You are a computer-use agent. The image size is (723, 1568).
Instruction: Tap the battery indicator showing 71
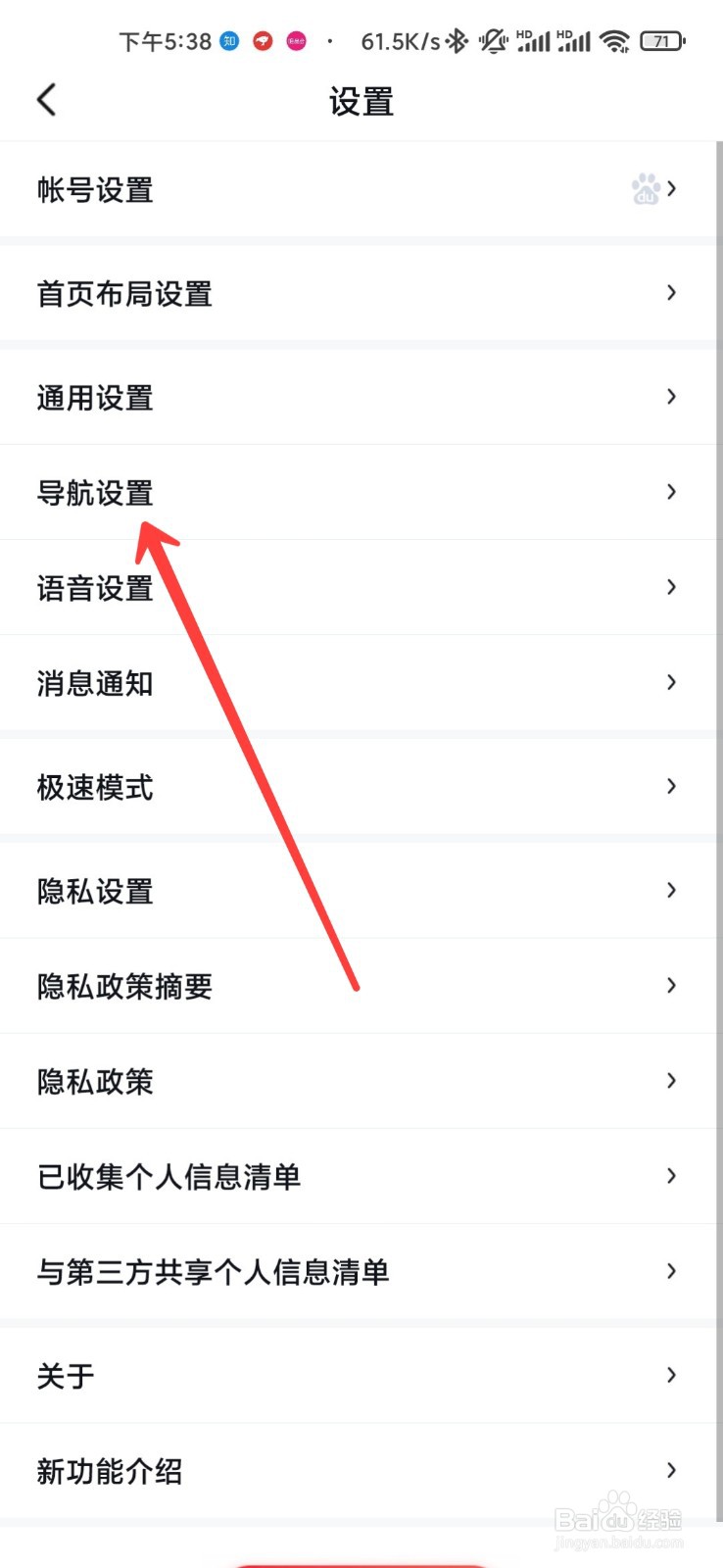[x=662, y=41]
